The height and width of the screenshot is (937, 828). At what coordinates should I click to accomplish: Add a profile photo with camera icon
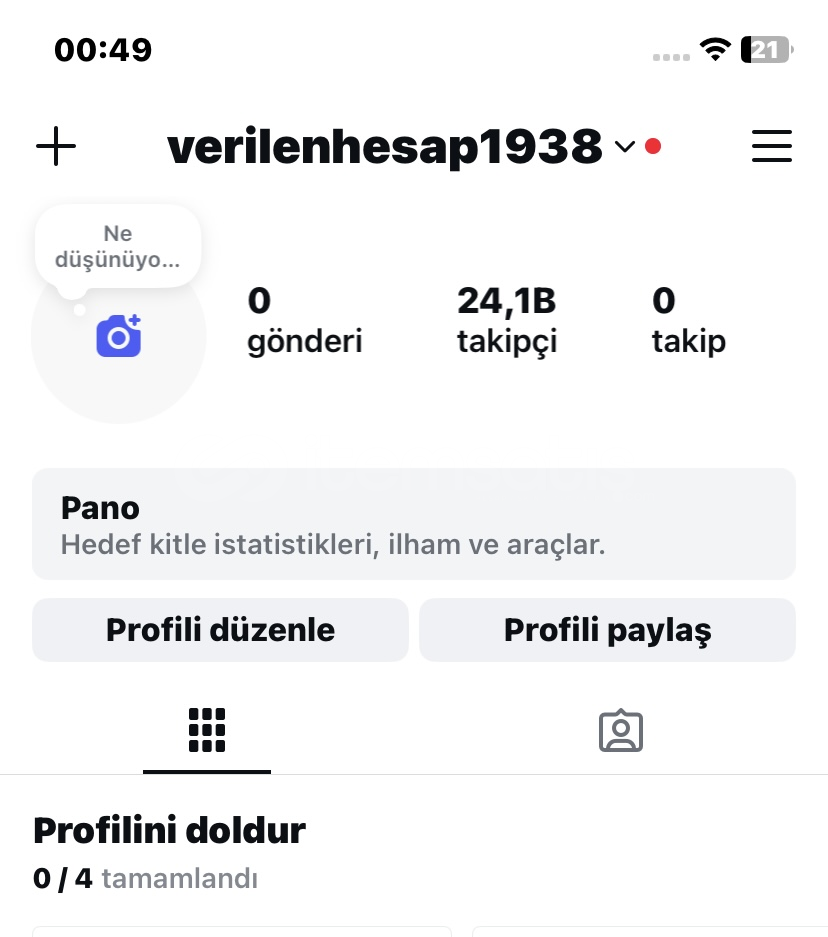(x=119, y=336)
